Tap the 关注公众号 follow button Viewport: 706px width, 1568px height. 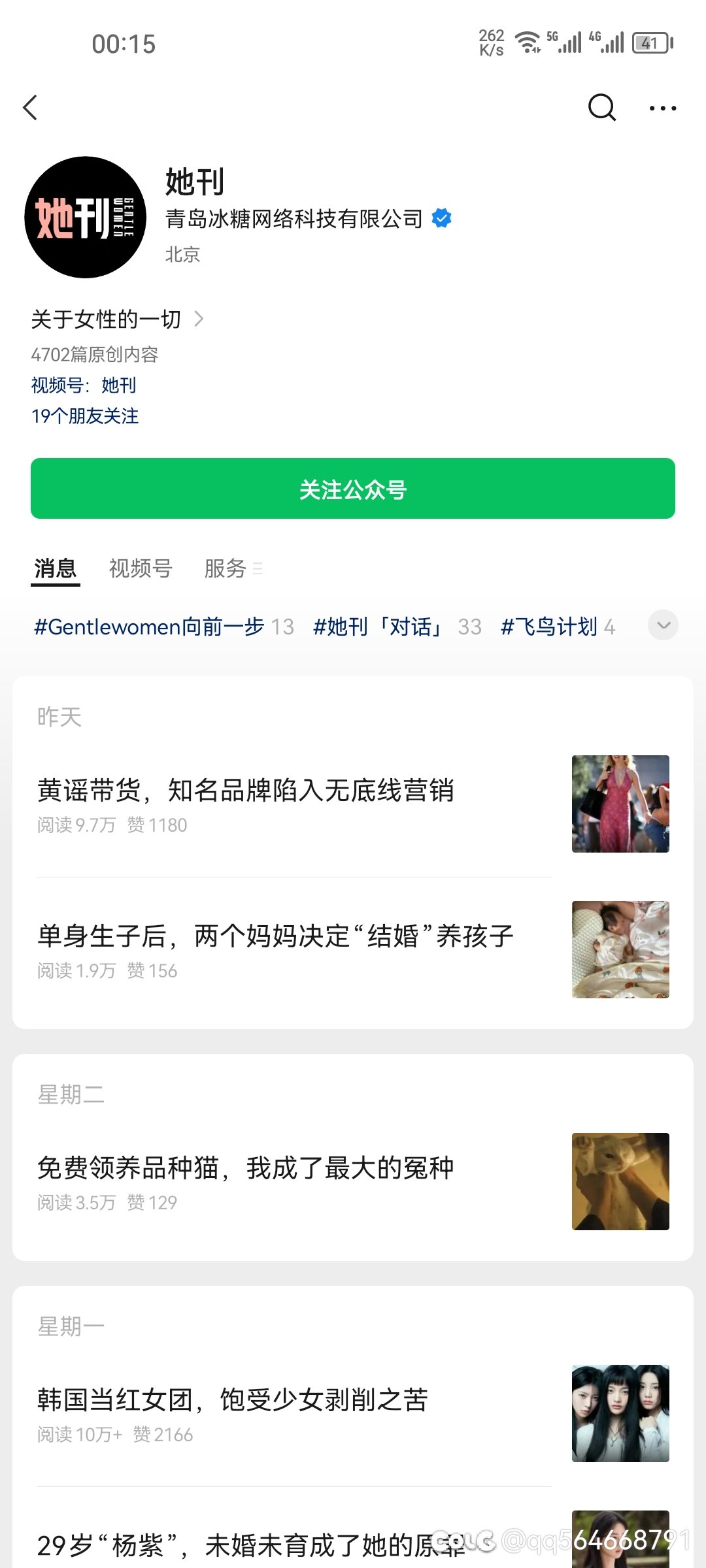[x=353, y=489]
